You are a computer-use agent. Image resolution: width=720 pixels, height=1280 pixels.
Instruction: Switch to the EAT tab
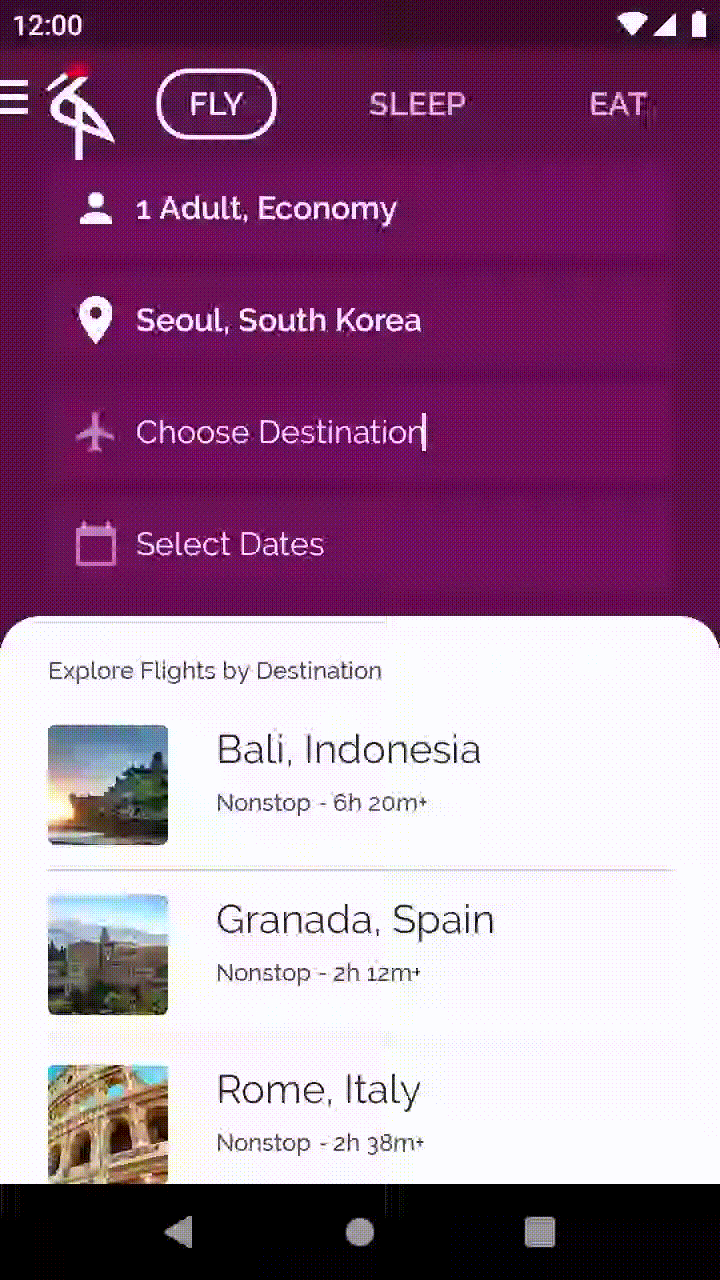click(618, 104)
